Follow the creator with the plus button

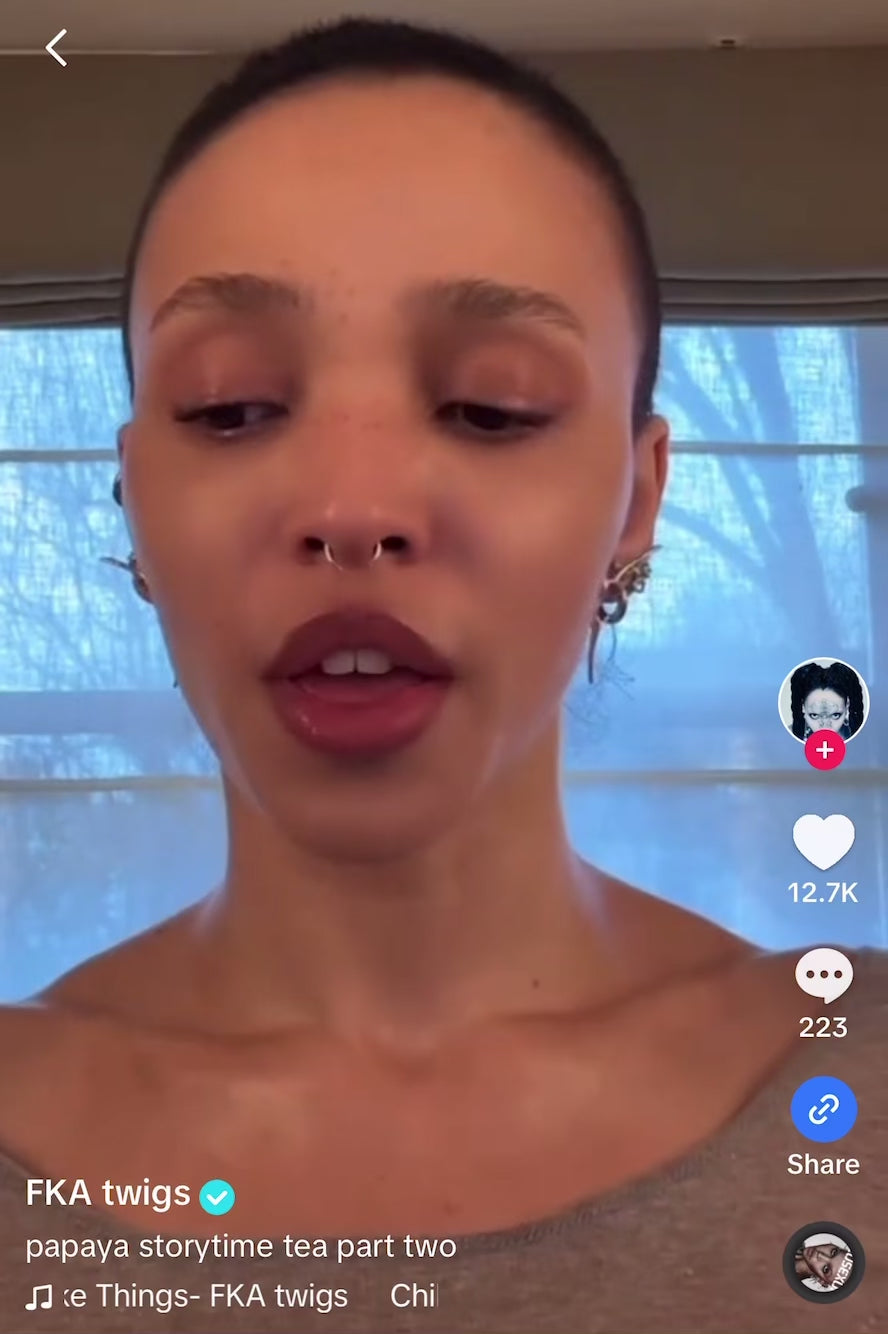click(x=824, y=751)
